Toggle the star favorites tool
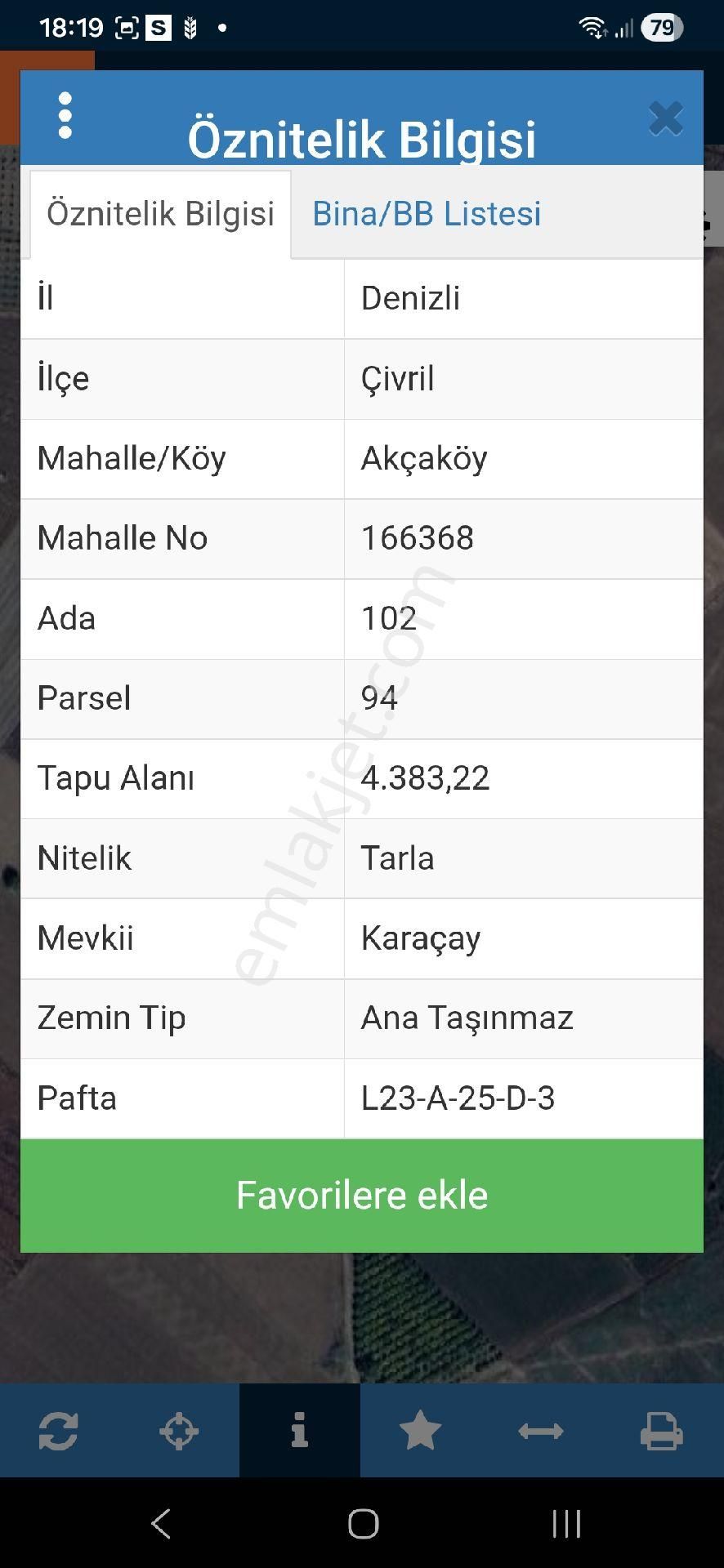The height and width of the screenshot is (1568, 724). click(x=420, y=1431)
